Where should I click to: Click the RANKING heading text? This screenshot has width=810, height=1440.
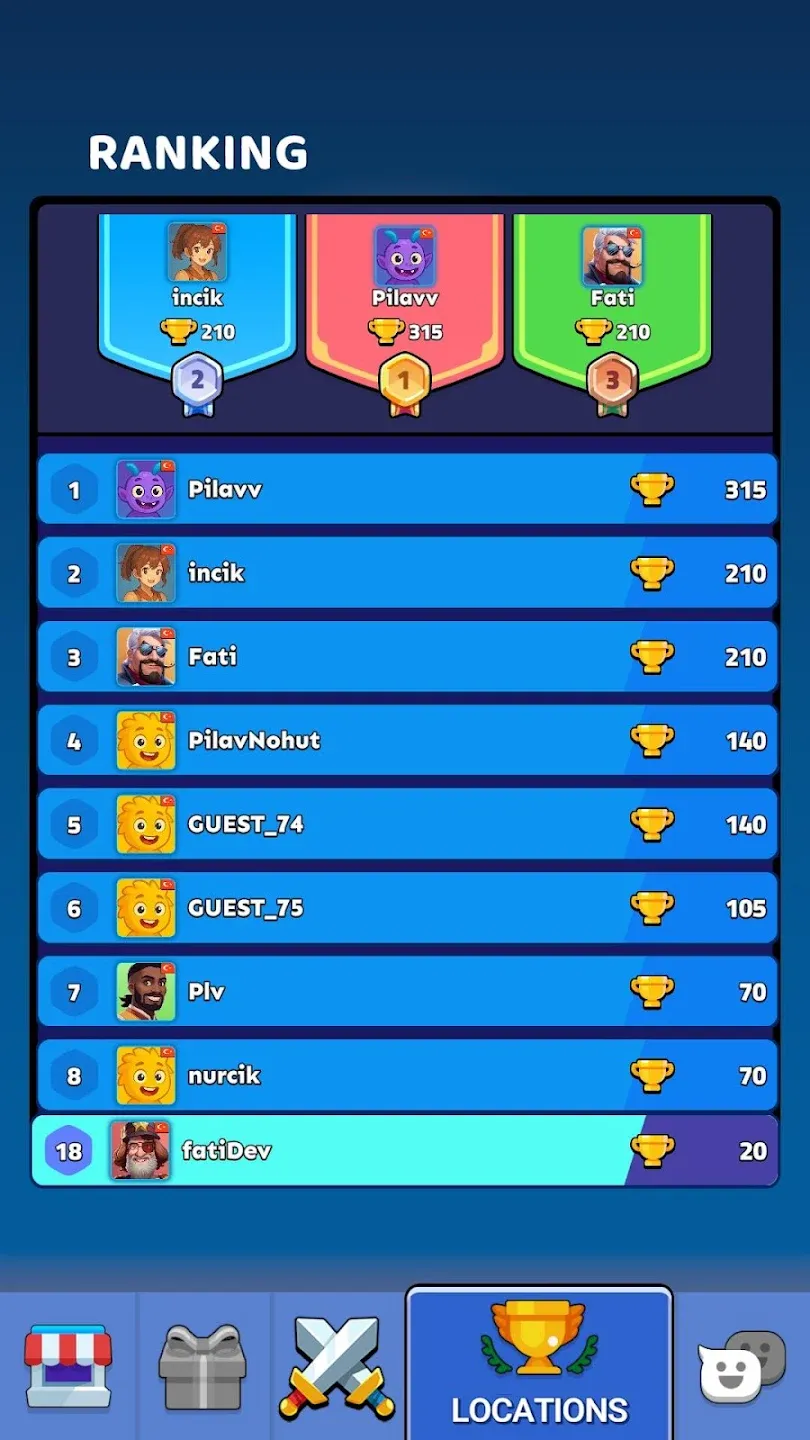point(198,152)
